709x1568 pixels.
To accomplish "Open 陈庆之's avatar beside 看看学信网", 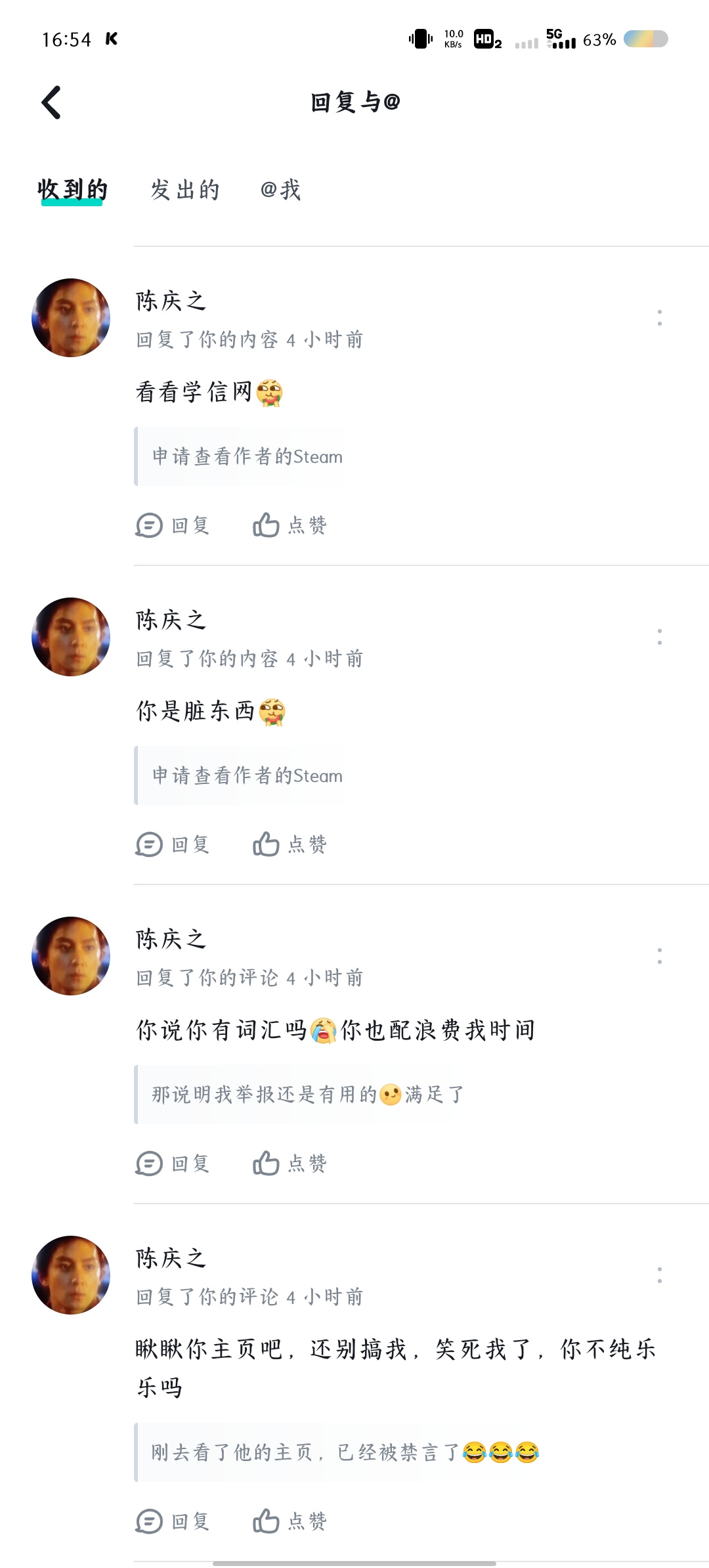I will tap(71, 318).
